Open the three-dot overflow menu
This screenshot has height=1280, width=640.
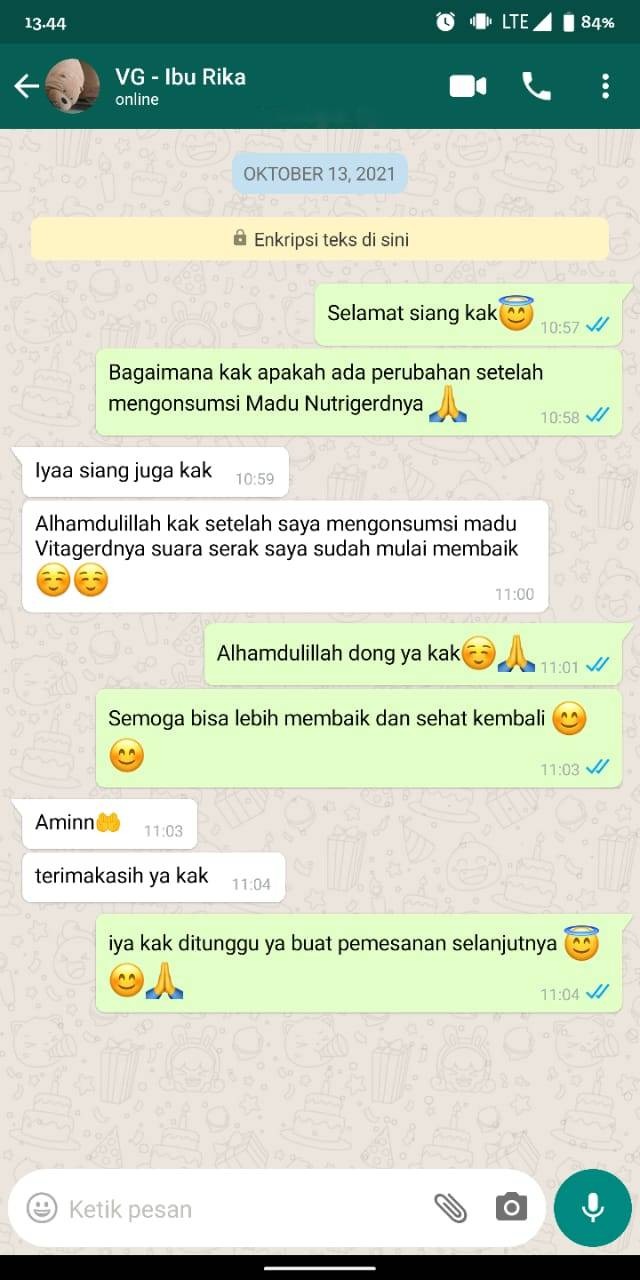click(605, 87)
